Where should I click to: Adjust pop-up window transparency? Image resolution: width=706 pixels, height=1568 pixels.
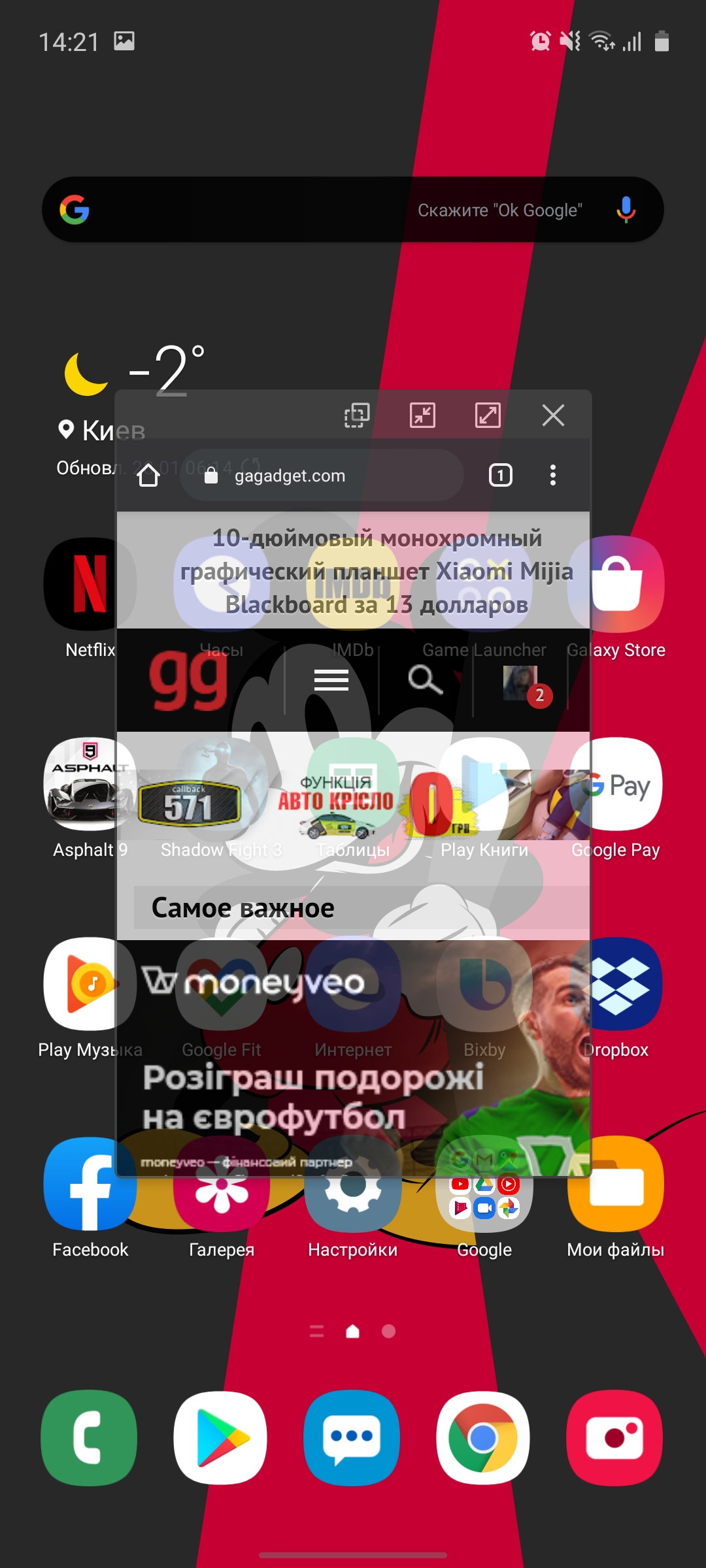[357, 415]
